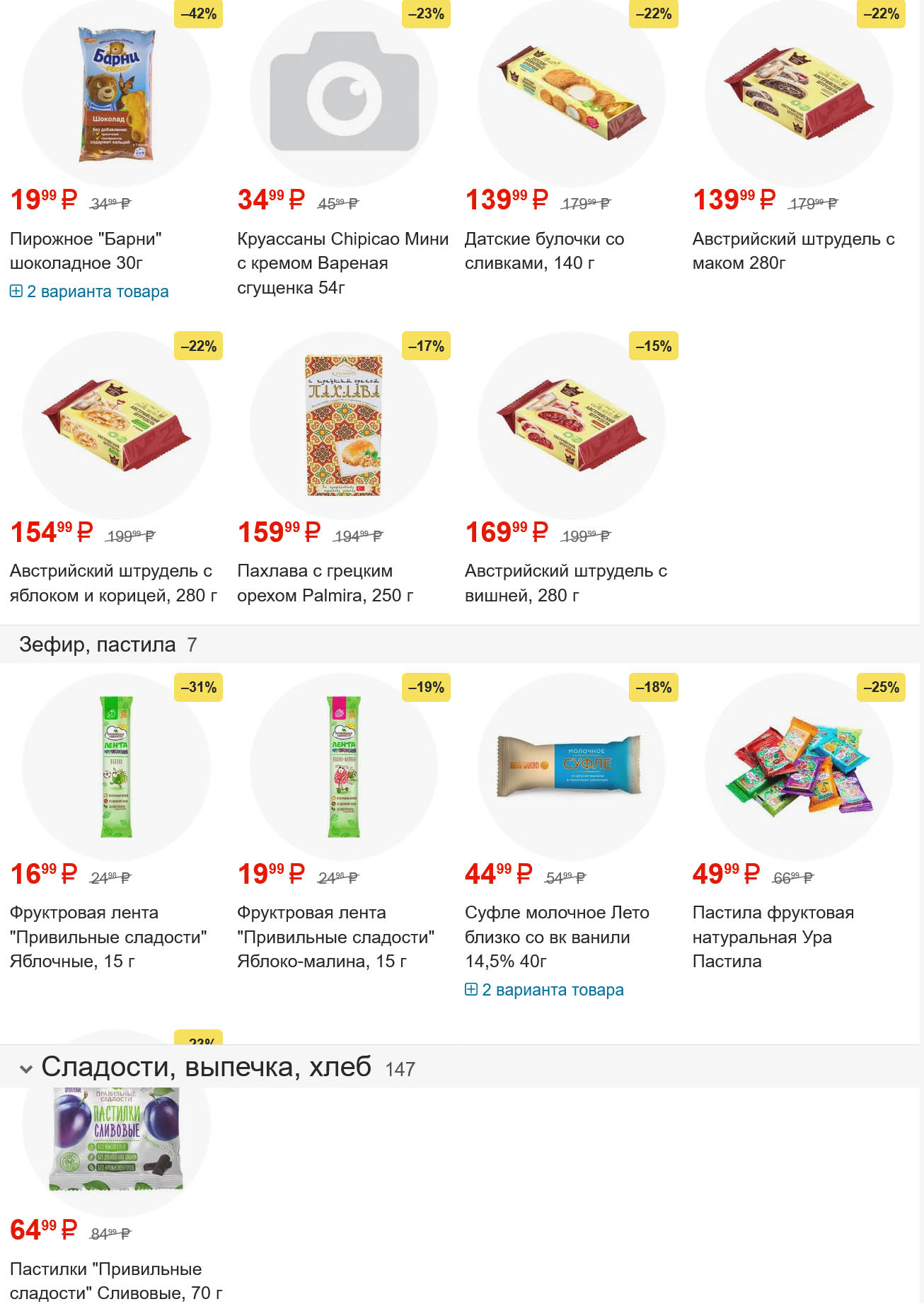Open Круассаны Chipicao Мини product card
Screen dimensions: 924x1304
tap(342, 262)
